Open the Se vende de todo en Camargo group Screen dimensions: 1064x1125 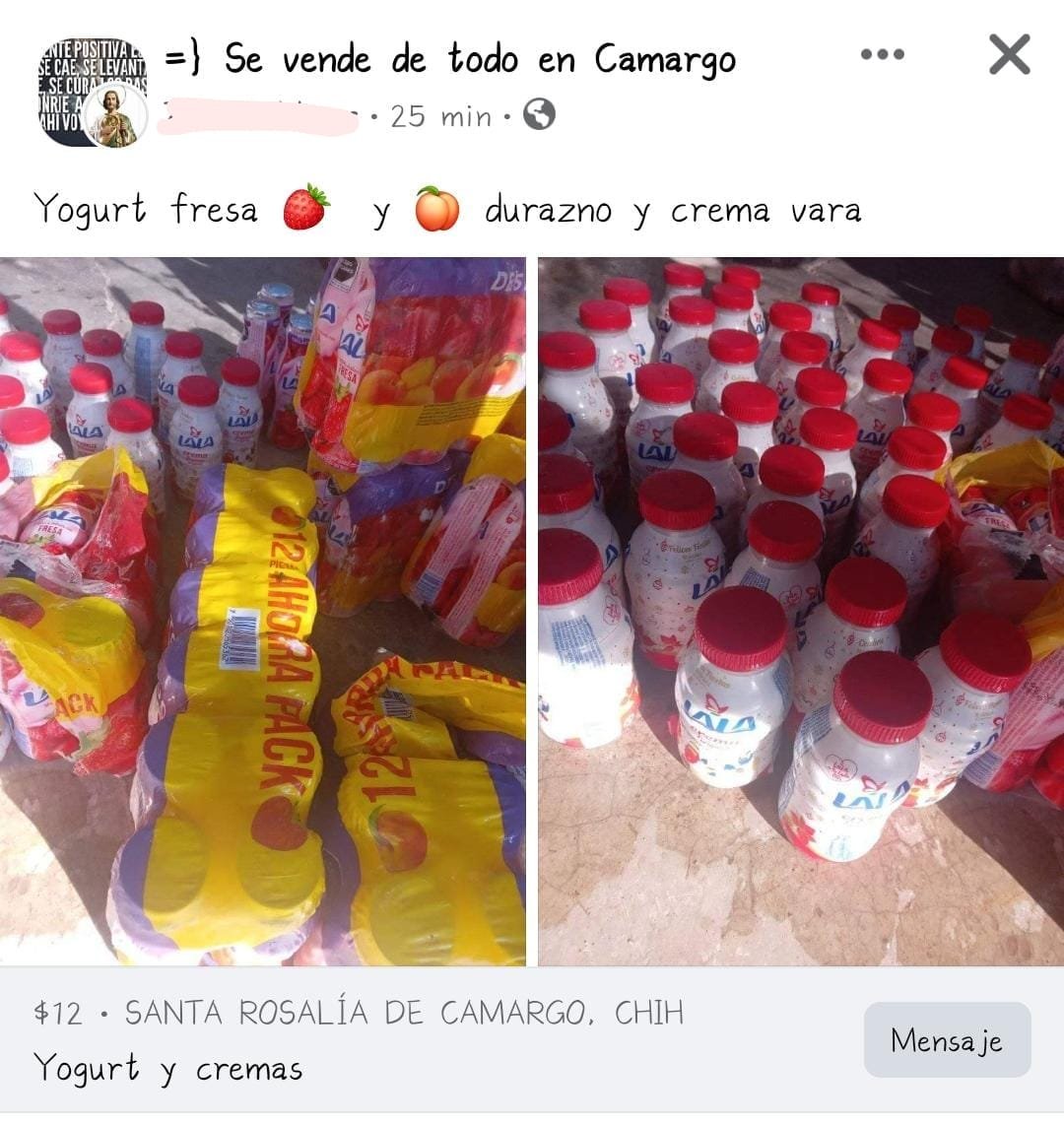coord(479,59)
